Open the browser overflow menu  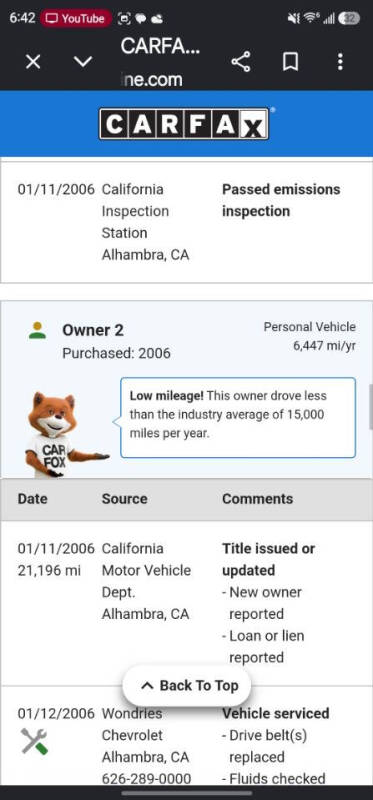tap(340, 62)
